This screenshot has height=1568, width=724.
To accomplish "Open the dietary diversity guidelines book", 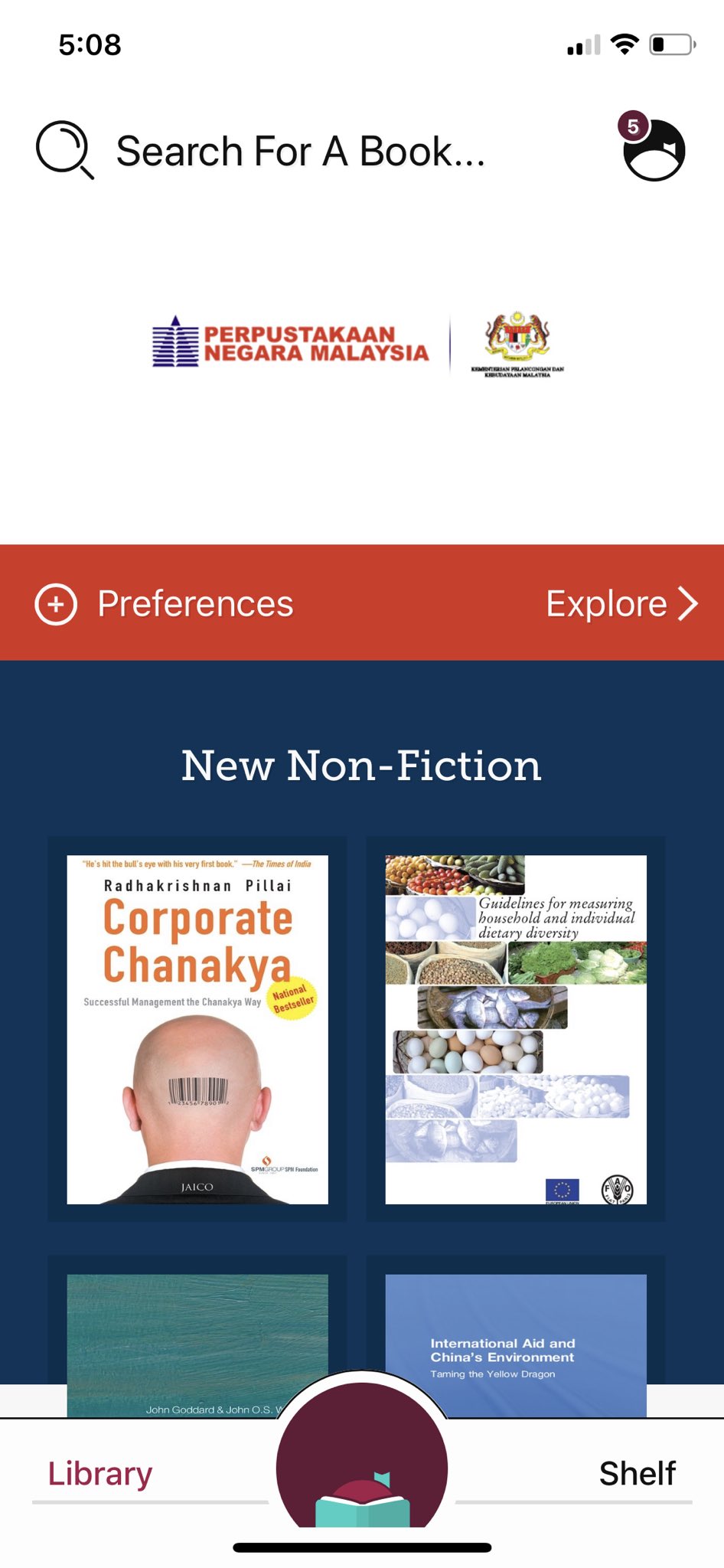I will 515,1028.
